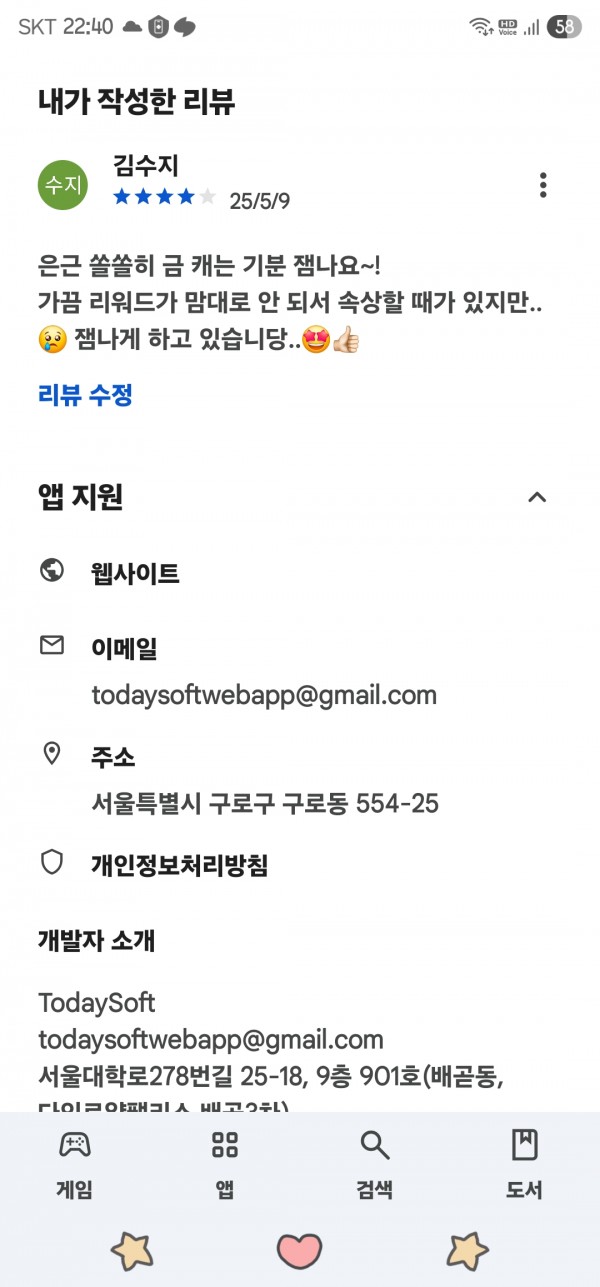Open 개인정보처리방침
This screenshot has width=600, height=1287.
coord(300,864)
